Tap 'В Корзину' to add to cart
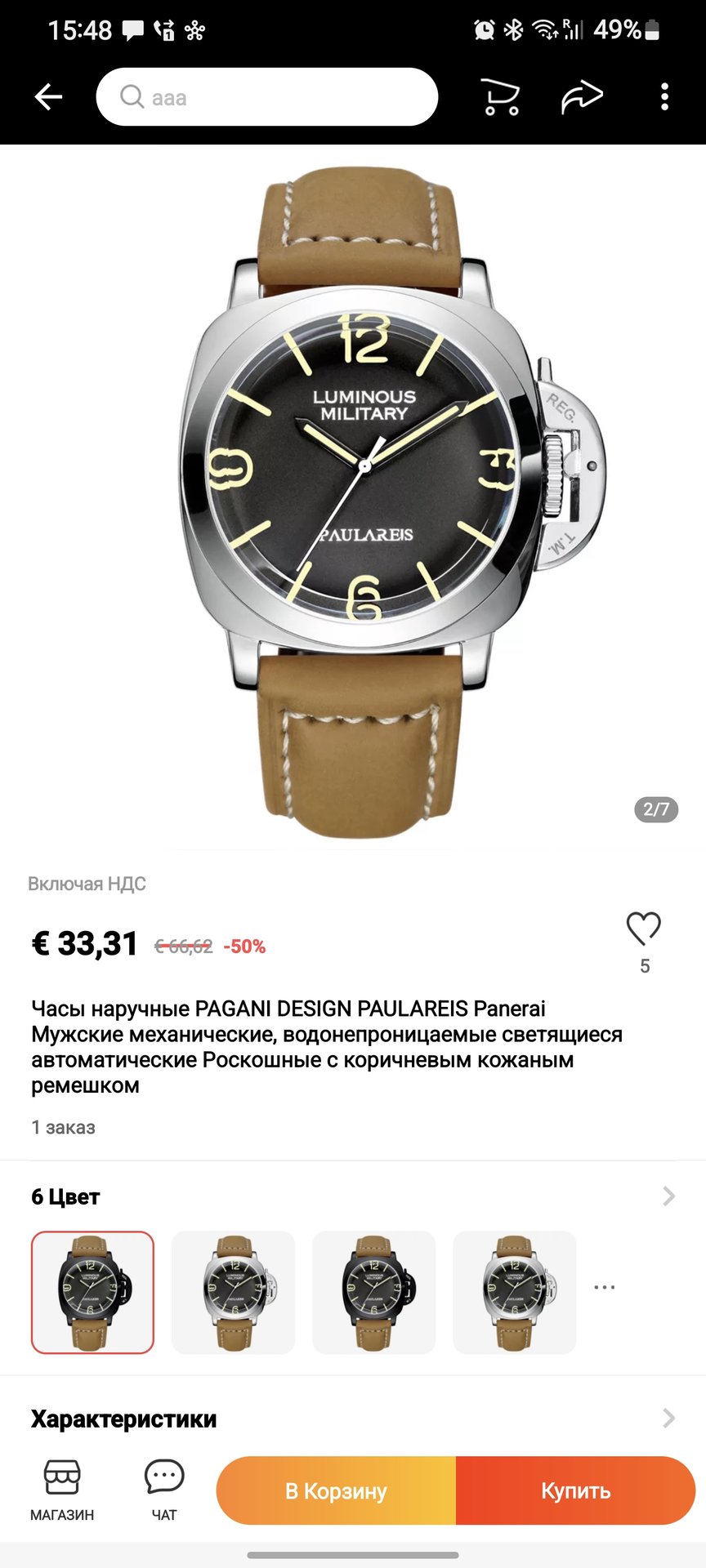706x1568 pixels. pos(336,1490)
